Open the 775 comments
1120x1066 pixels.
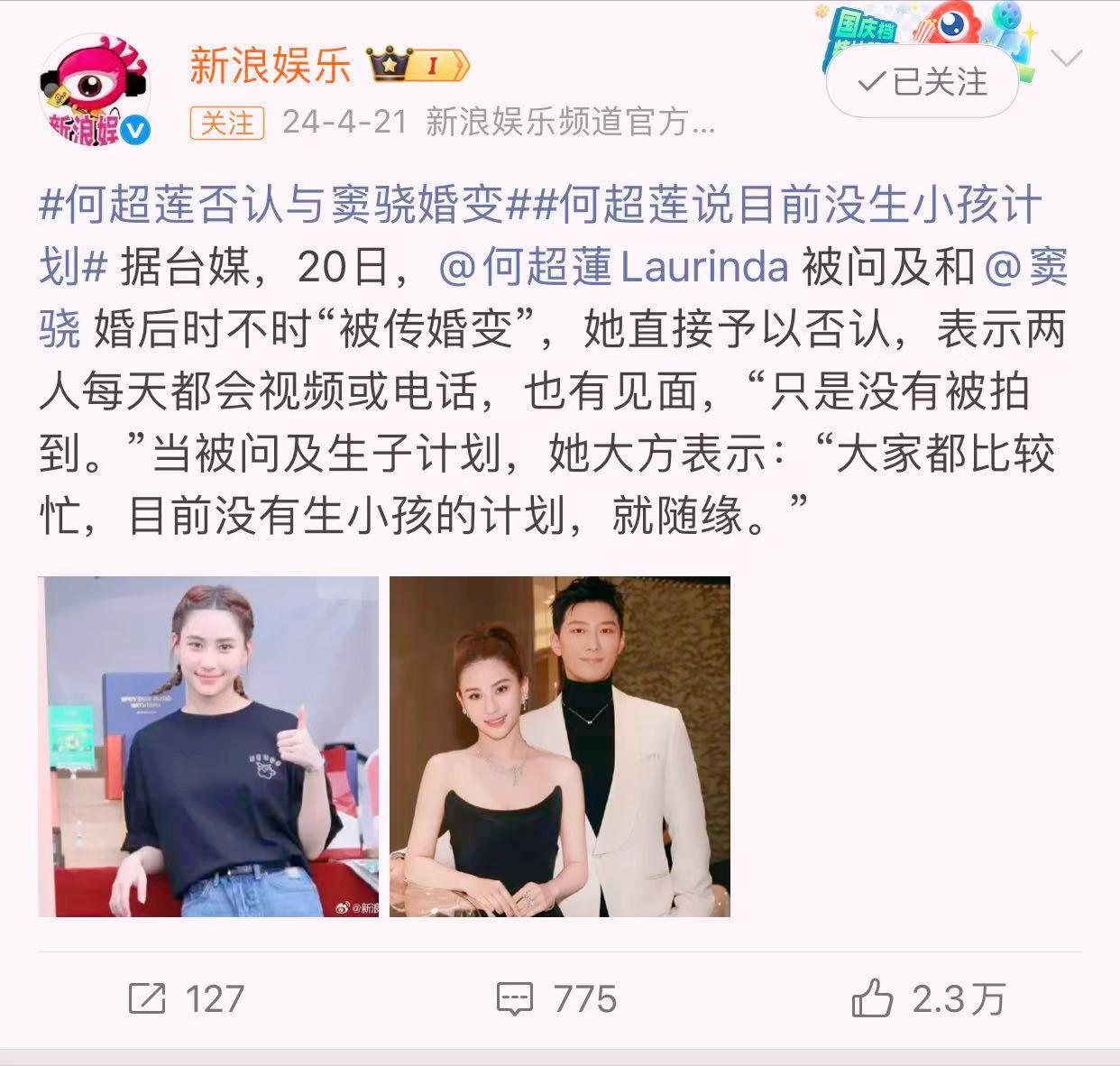pyautogui.click(x=557, y=999)
